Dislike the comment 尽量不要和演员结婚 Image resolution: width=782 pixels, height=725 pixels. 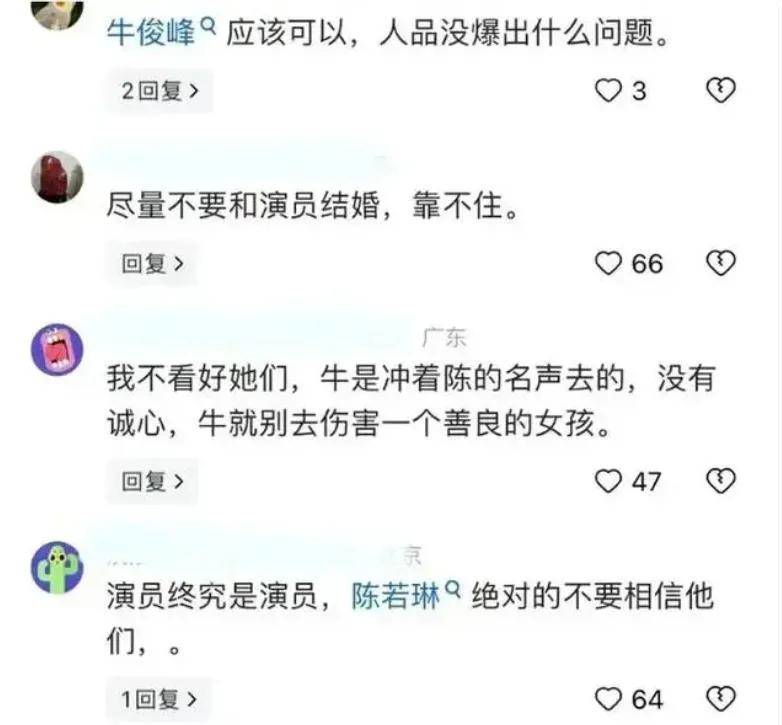[720, 264]
